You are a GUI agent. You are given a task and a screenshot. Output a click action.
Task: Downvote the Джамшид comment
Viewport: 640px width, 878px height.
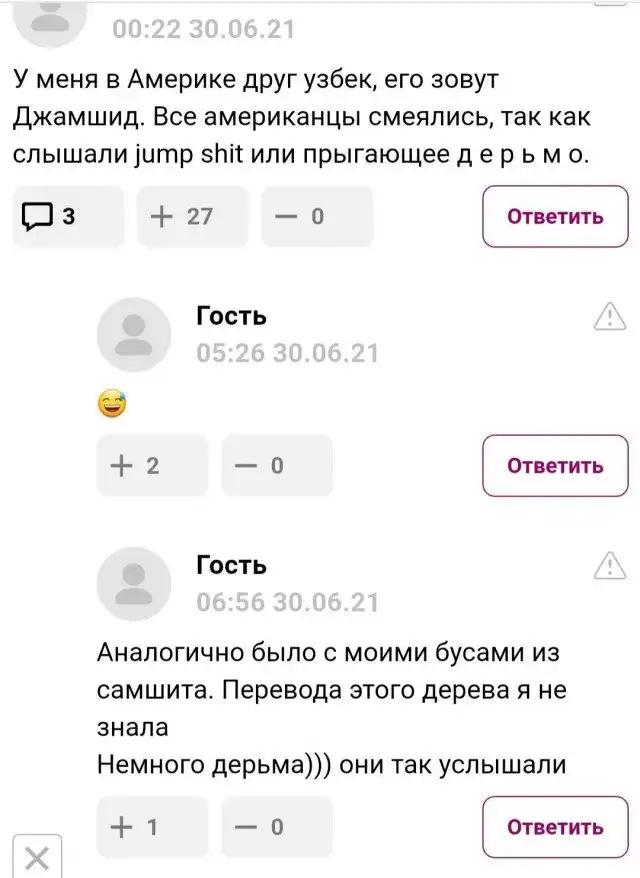(x=316, y=216)
